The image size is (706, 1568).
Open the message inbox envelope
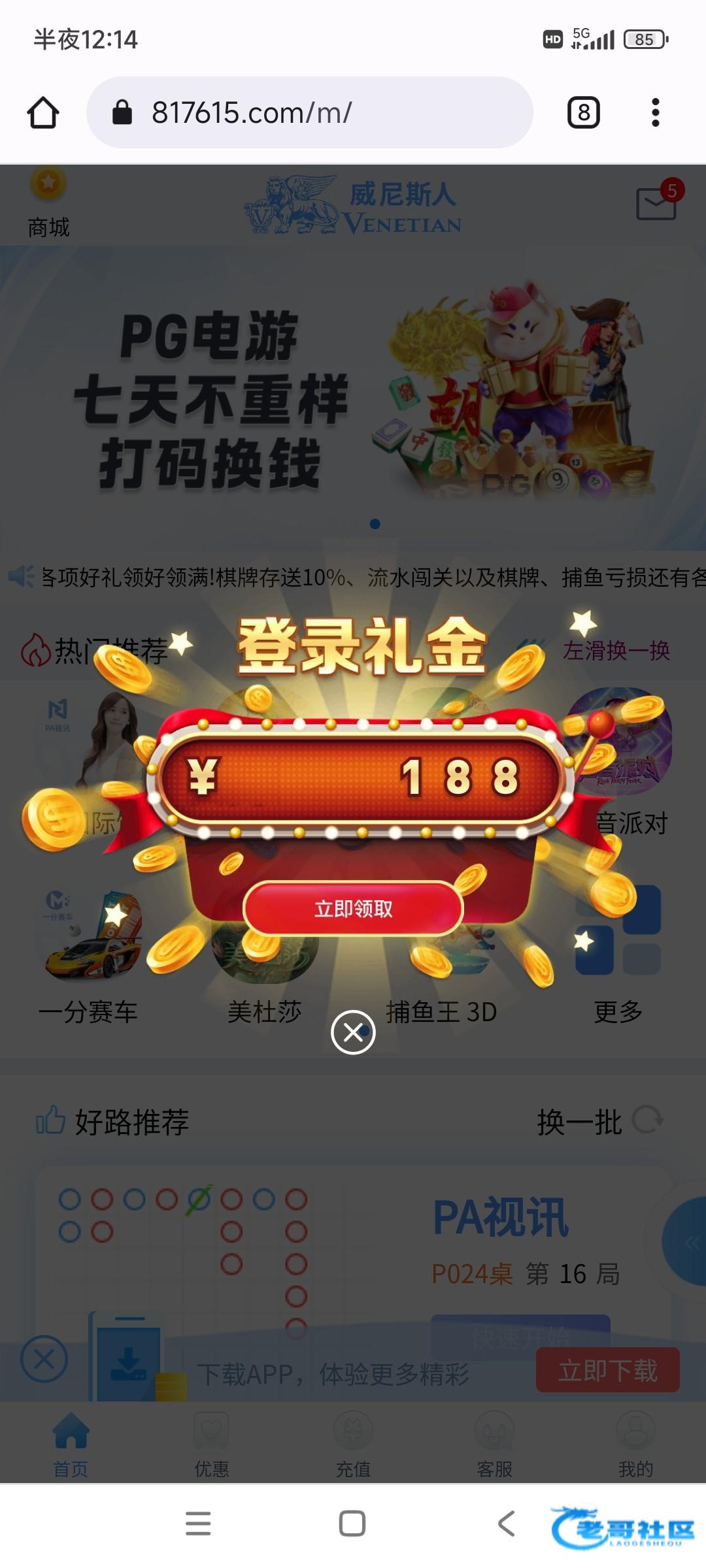click(x=656, y=203)
